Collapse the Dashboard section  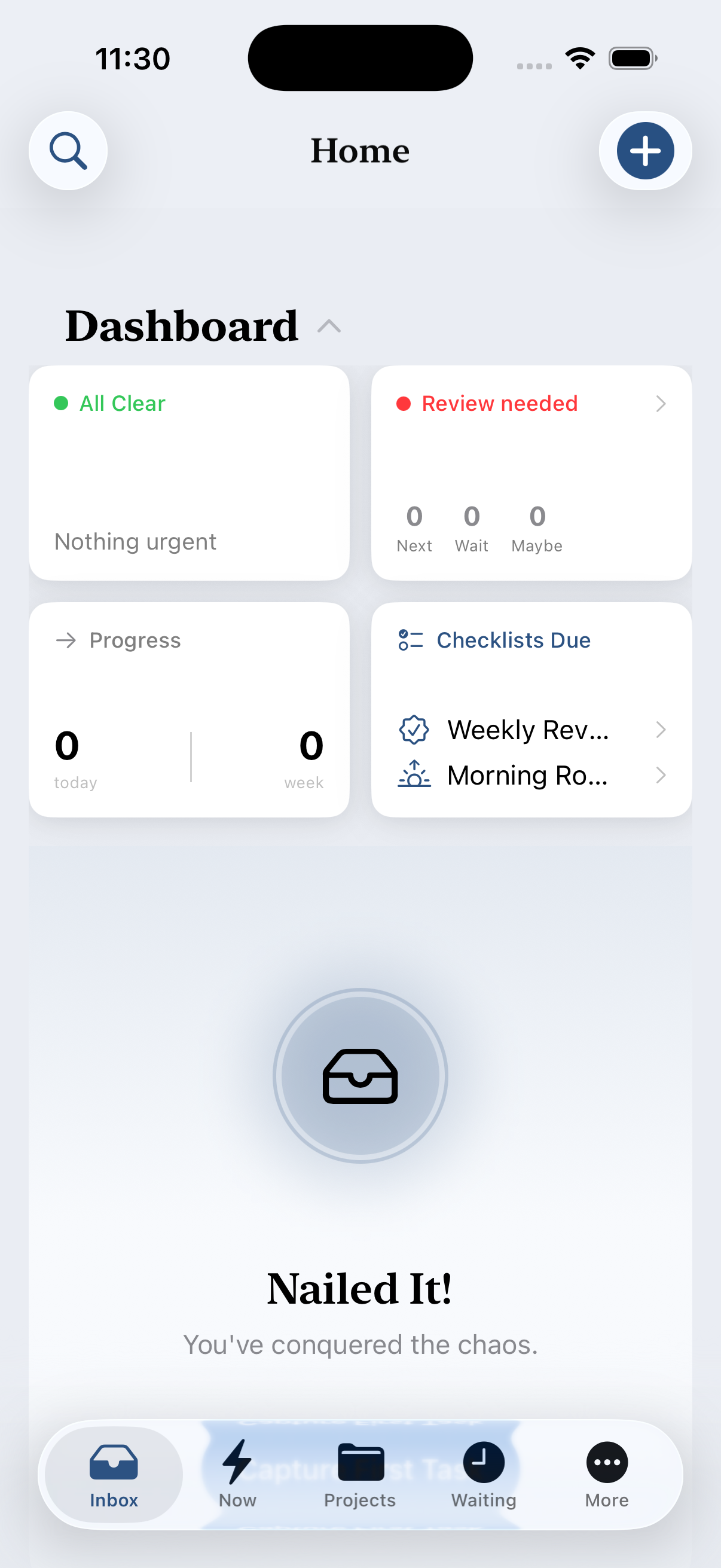click(x=329, y=327)
